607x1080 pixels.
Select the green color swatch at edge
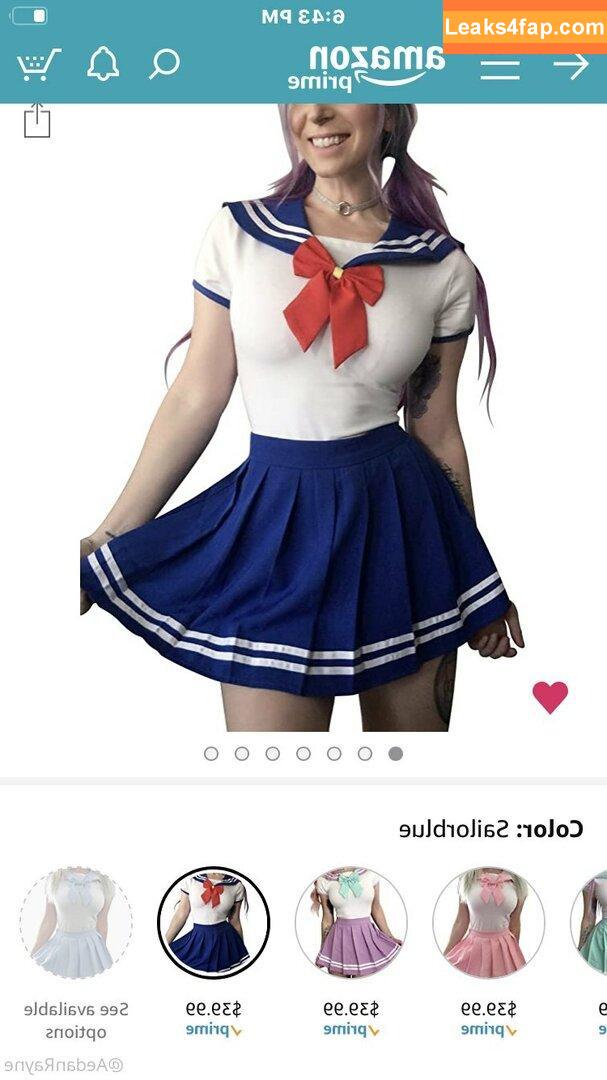593,922
